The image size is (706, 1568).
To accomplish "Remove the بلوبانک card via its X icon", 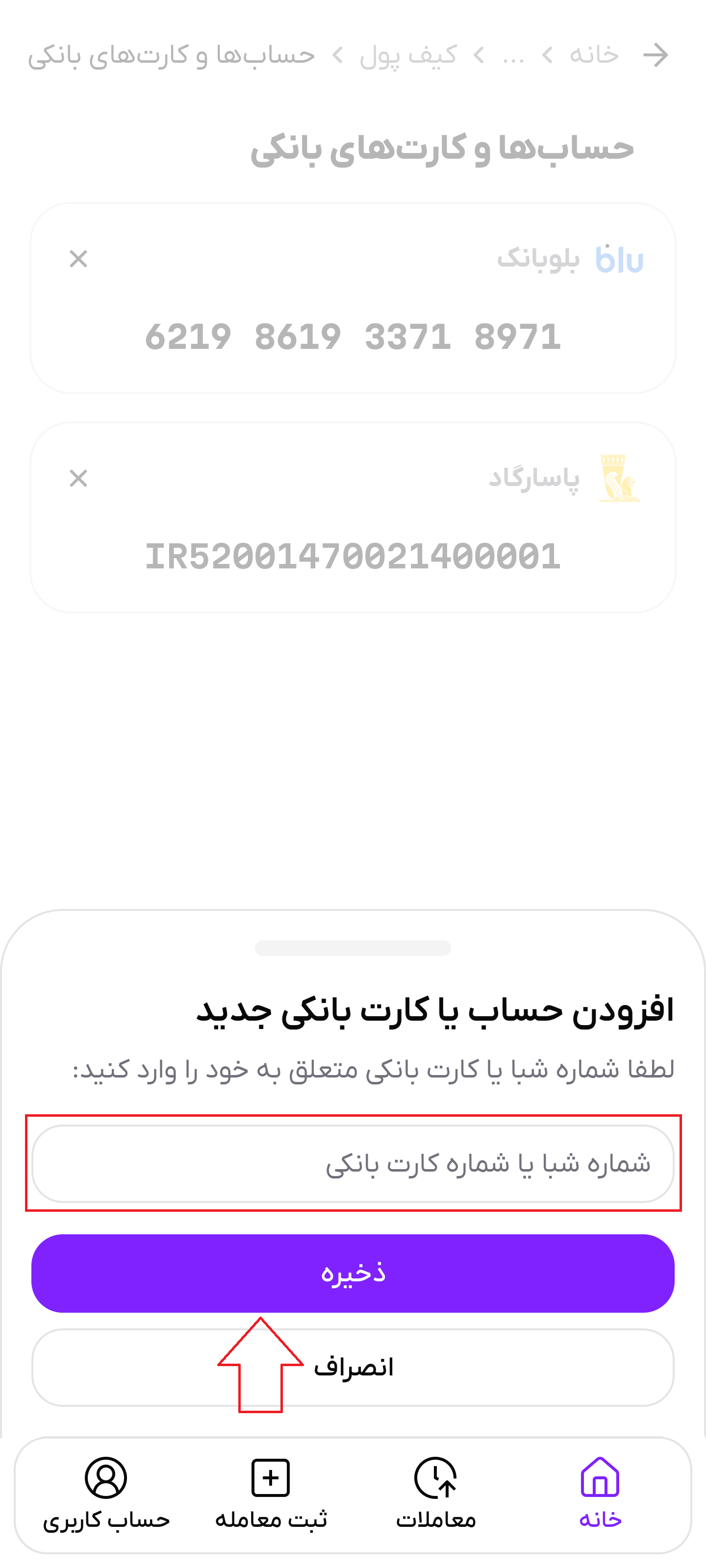I will pos(78,259).
